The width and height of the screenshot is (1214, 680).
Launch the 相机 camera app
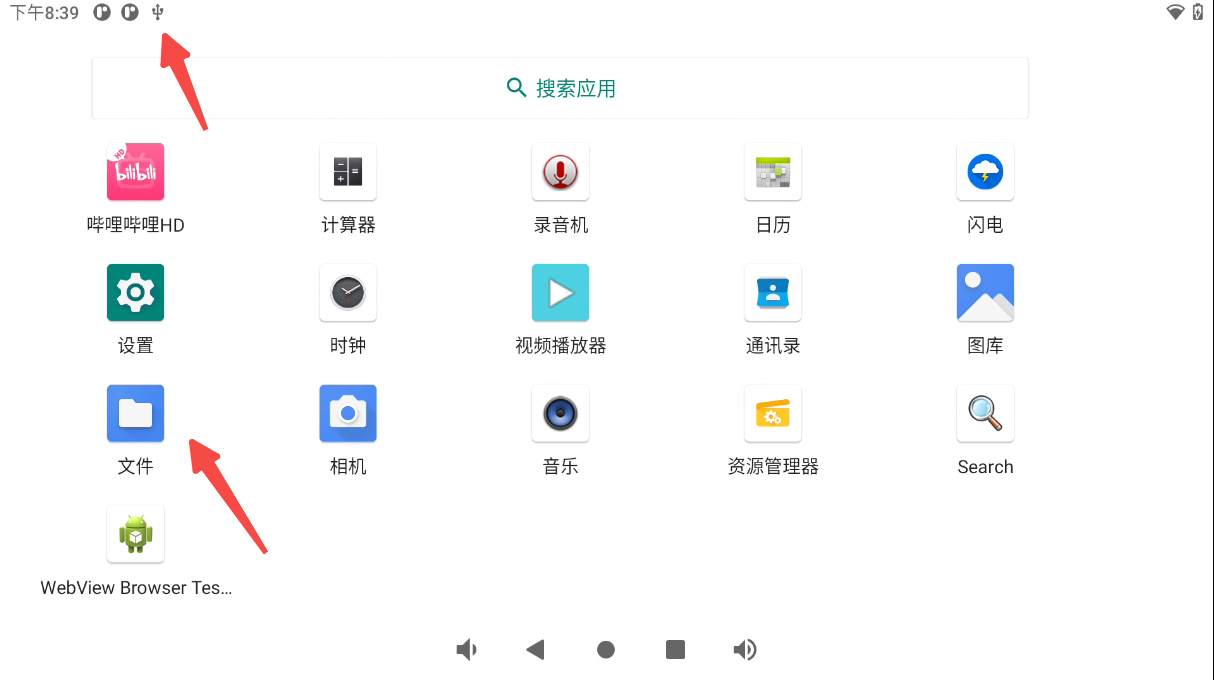[348, 414]
